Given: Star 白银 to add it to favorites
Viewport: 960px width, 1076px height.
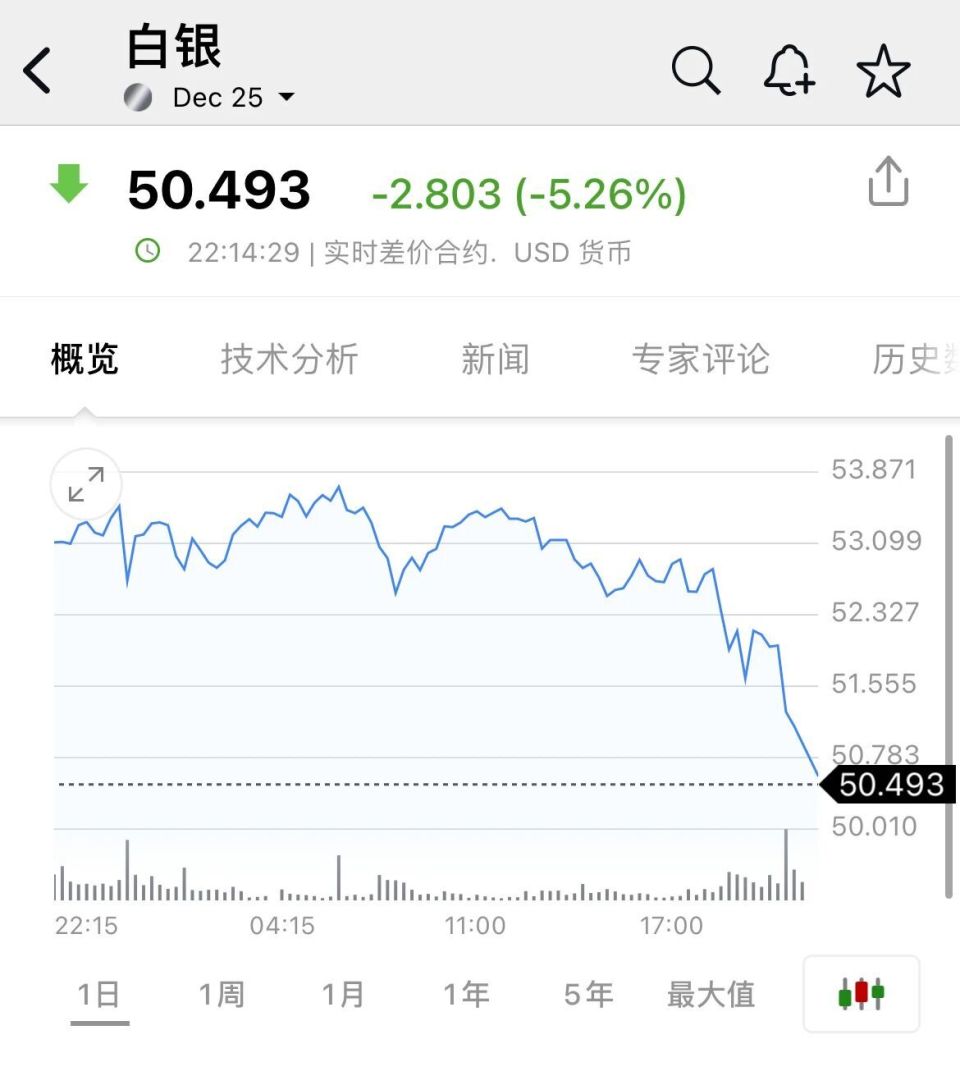Looking at the screenshot, I should click(883, 70).
